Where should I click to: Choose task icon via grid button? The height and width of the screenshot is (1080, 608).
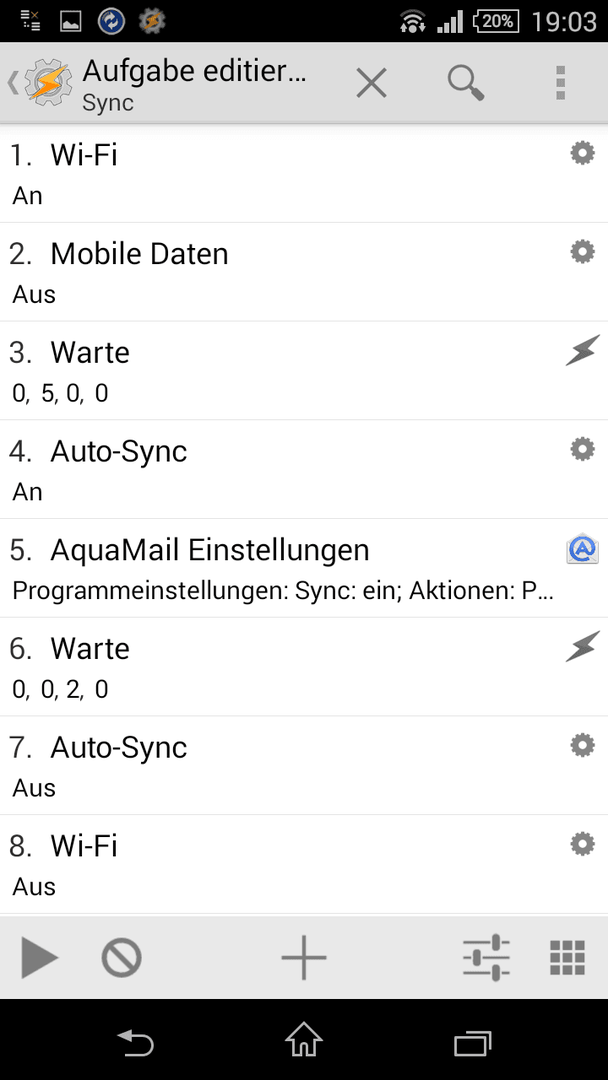[568, 957]
